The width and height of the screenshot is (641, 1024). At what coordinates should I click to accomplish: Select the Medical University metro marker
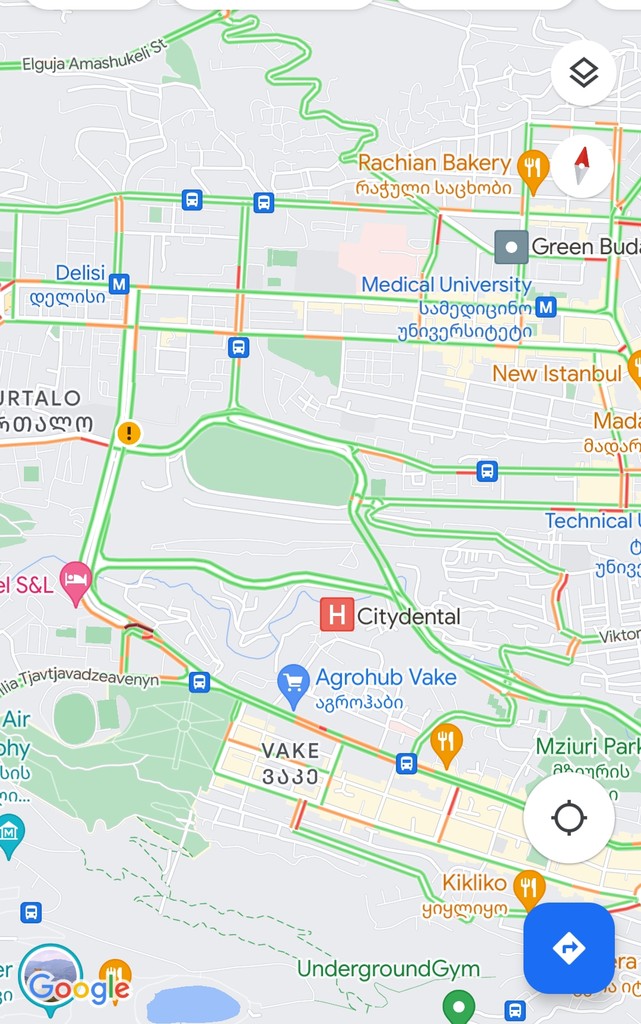pos(546,306)
